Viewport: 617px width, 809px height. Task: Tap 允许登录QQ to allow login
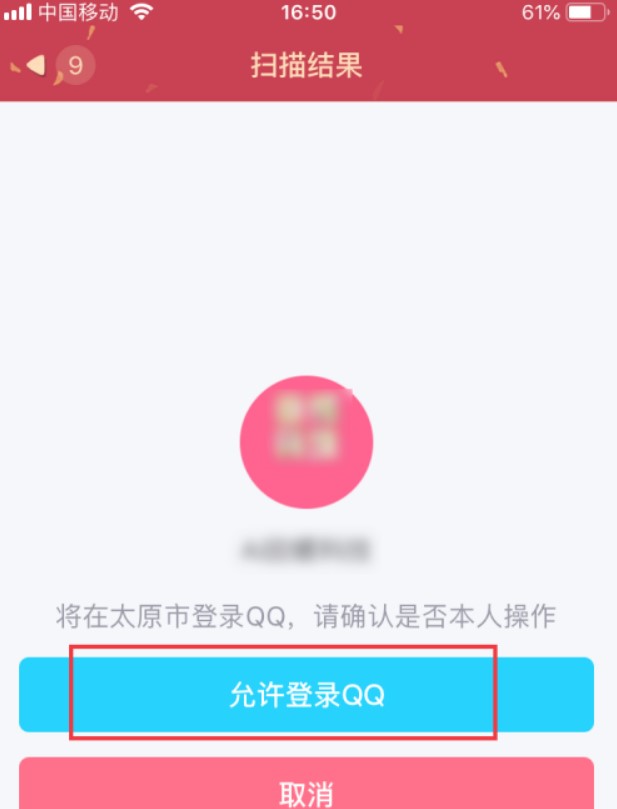(x=306, y=695)
